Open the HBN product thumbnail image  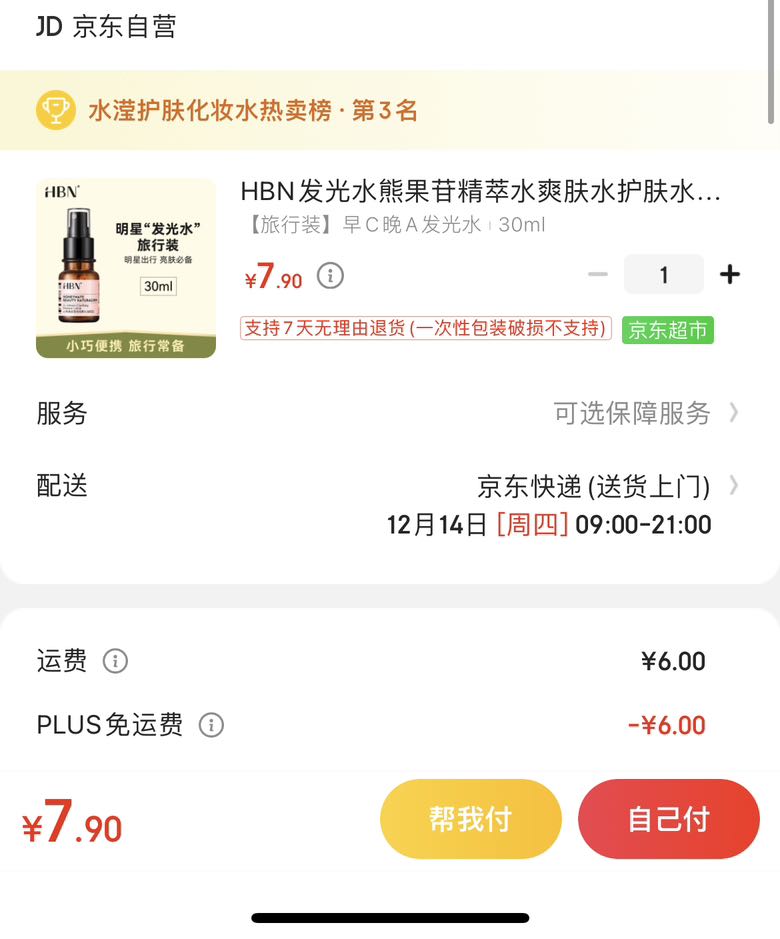point(125,263)
